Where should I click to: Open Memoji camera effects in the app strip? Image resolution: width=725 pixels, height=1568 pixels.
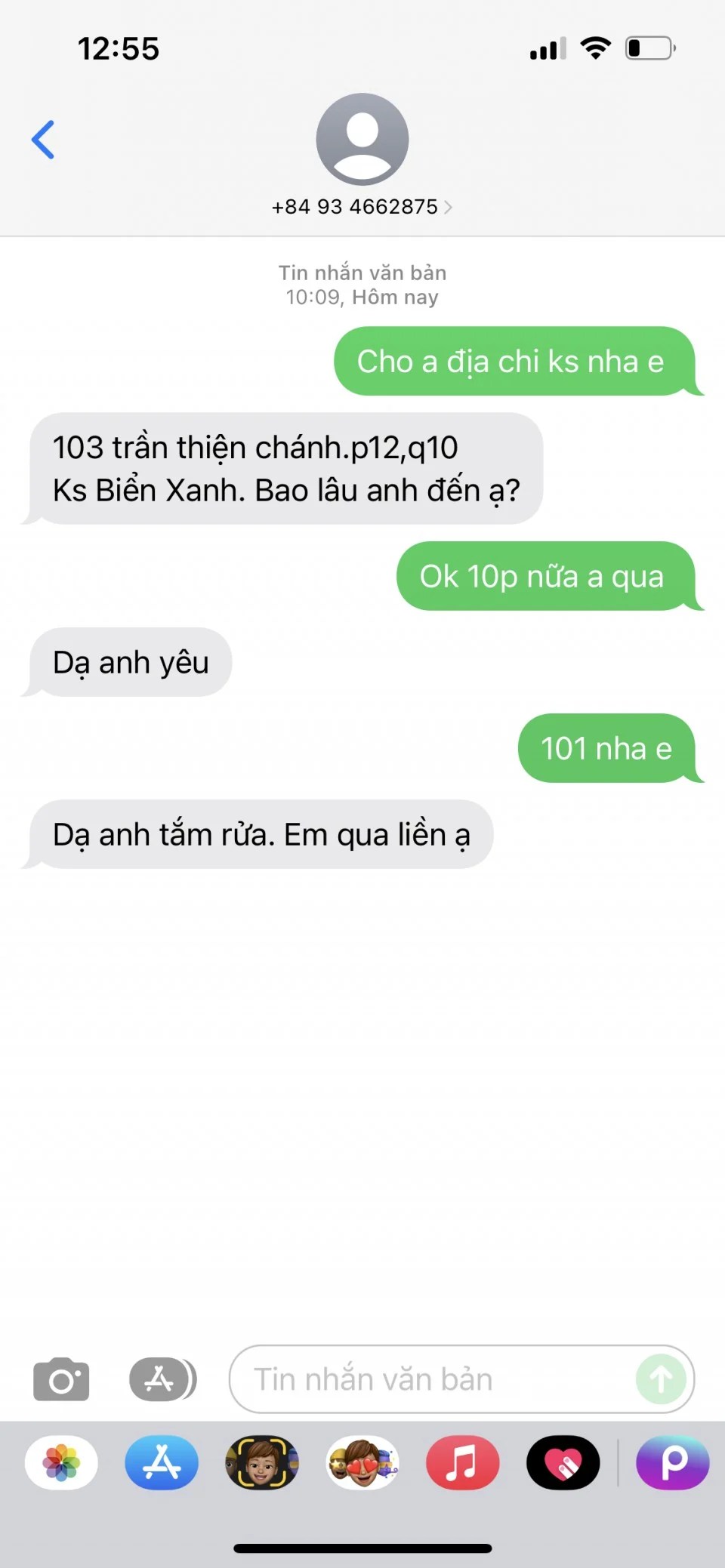[x=262, y=1463]
